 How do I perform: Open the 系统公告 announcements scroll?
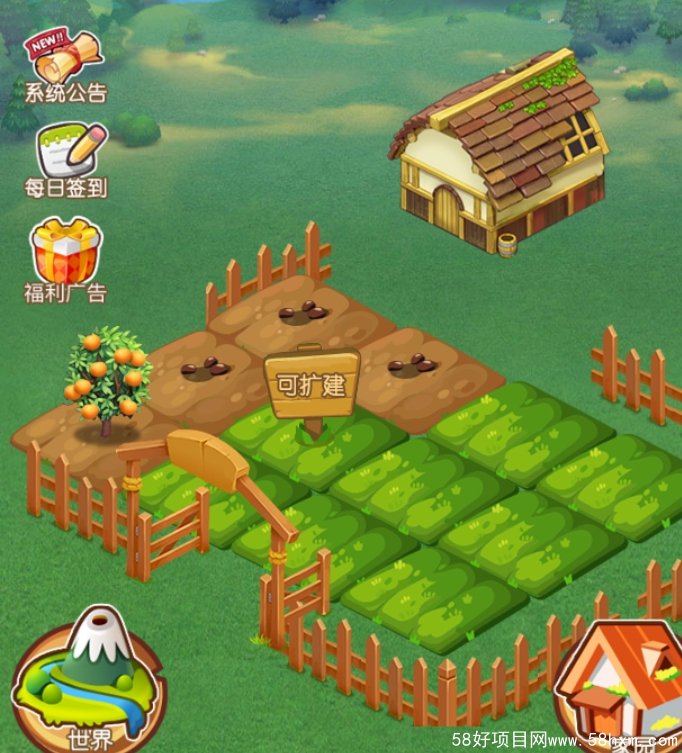click(x=65, y=65)
